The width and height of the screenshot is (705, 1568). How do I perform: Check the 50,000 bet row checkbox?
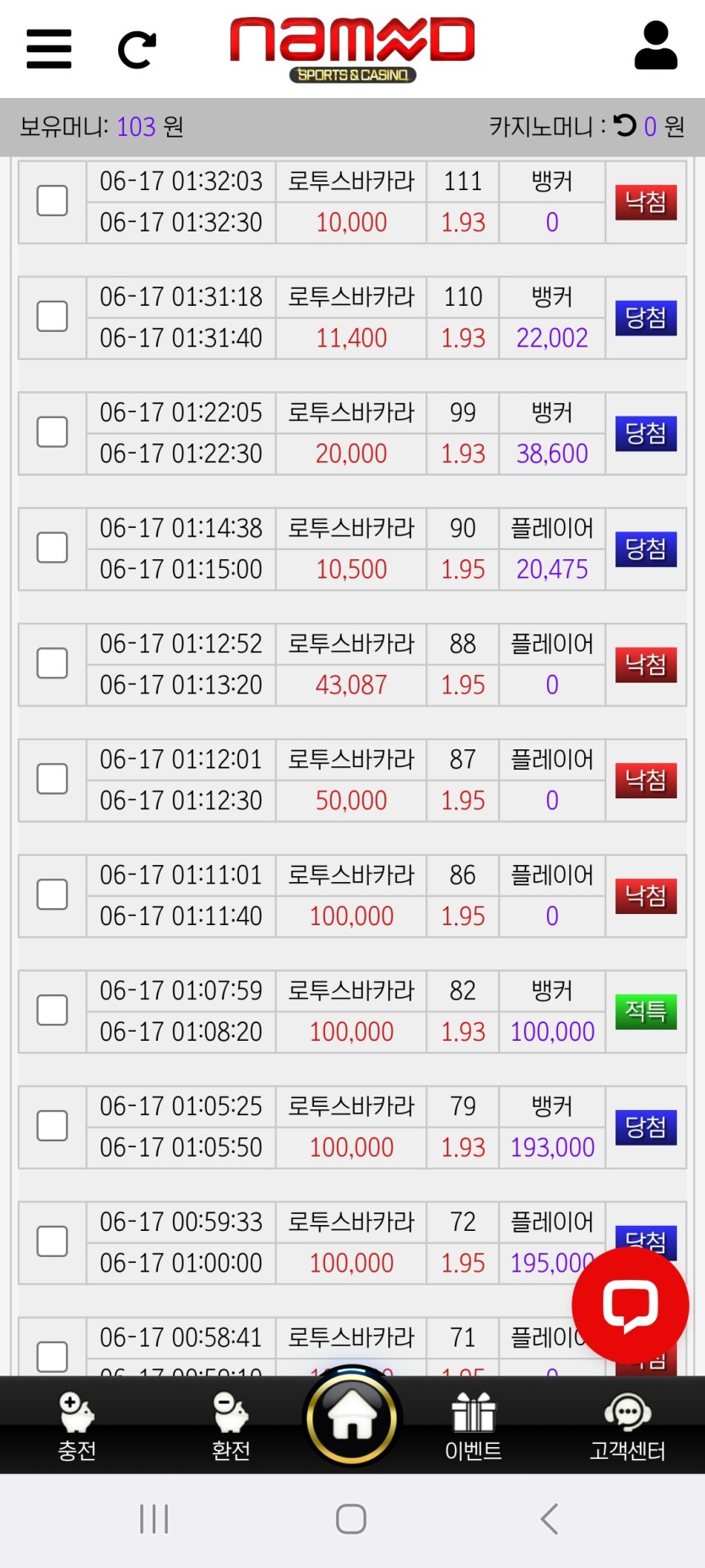(x=52, y=780)
